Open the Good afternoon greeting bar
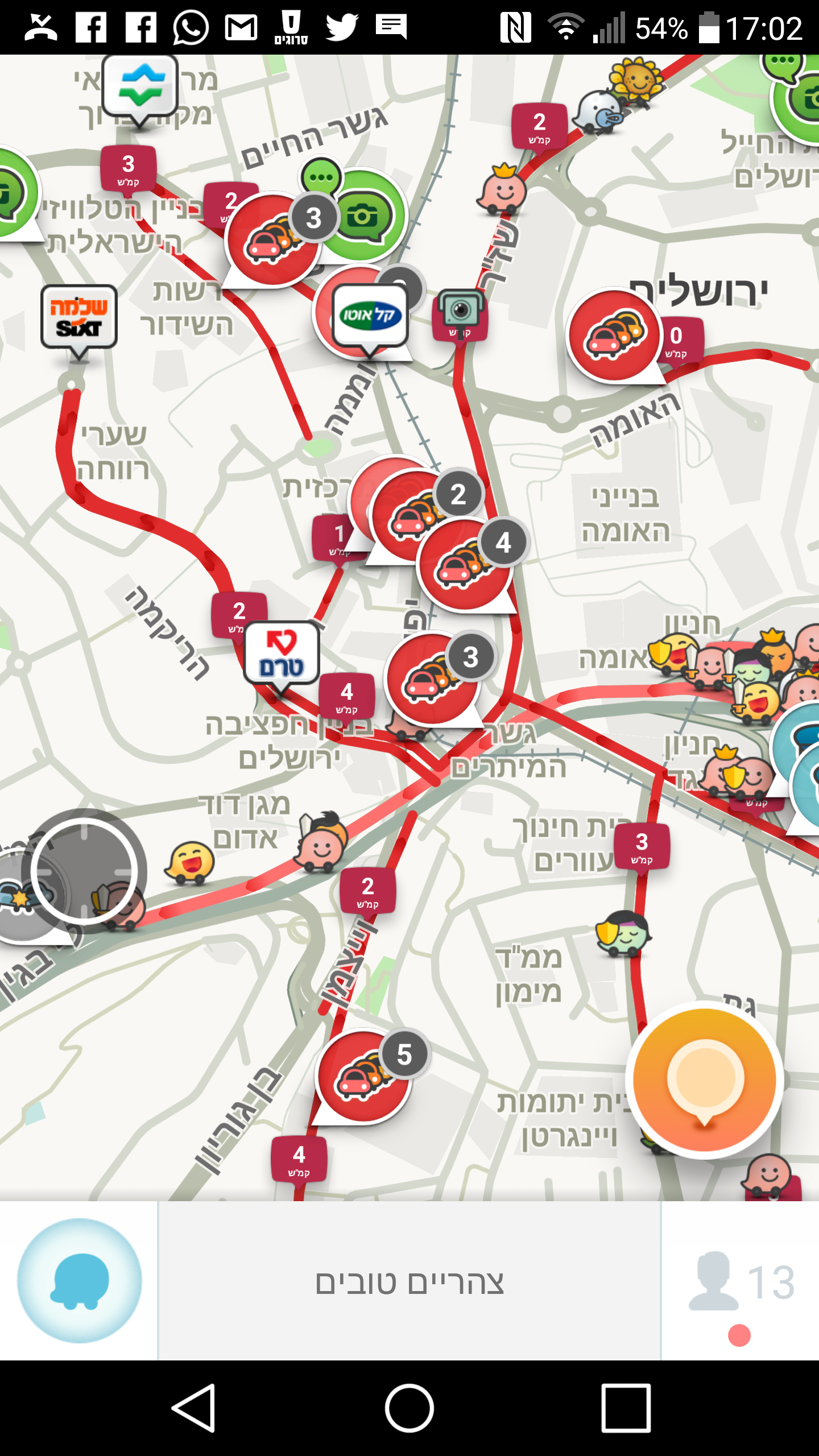This screenshot has height=1456, width=819. [x=409, y=1281]
